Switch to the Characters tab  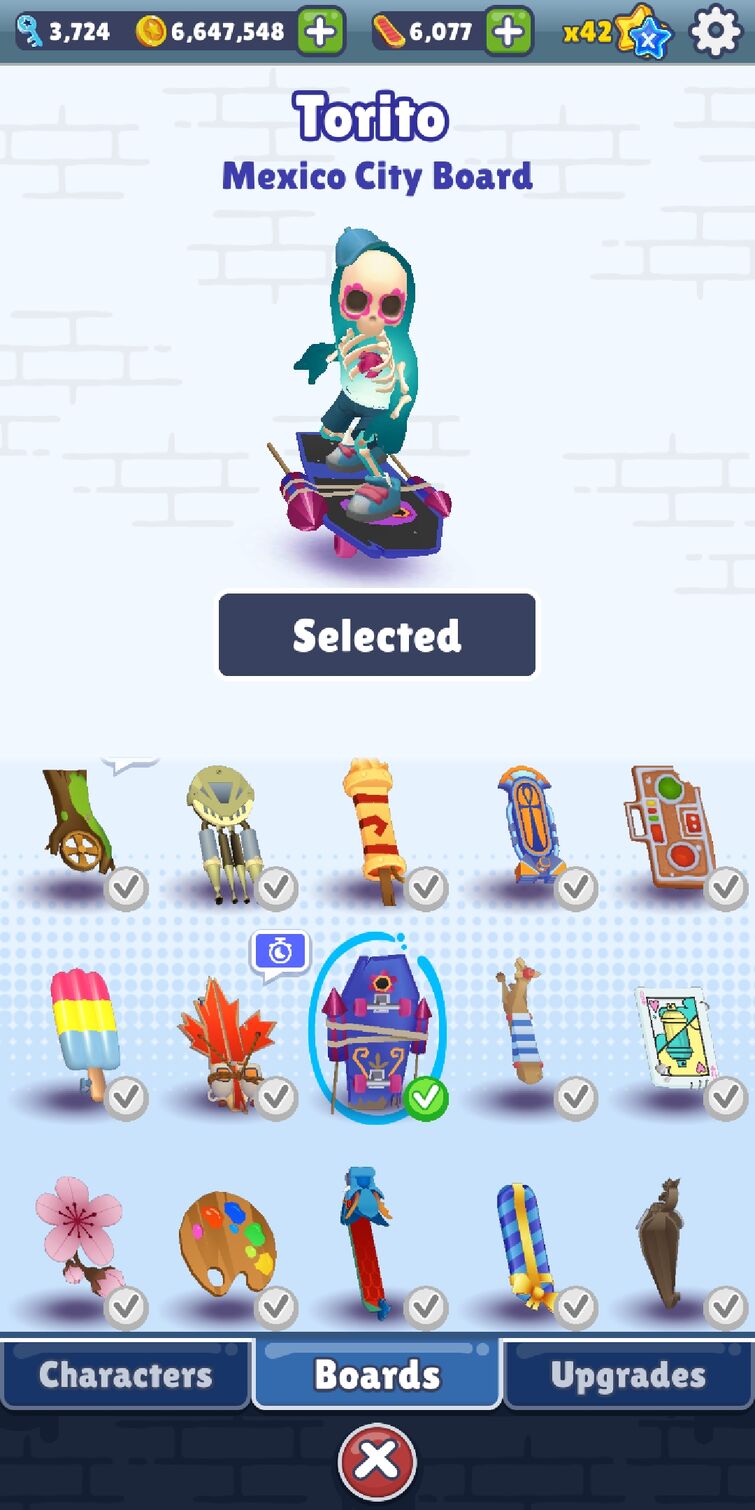125,1375
